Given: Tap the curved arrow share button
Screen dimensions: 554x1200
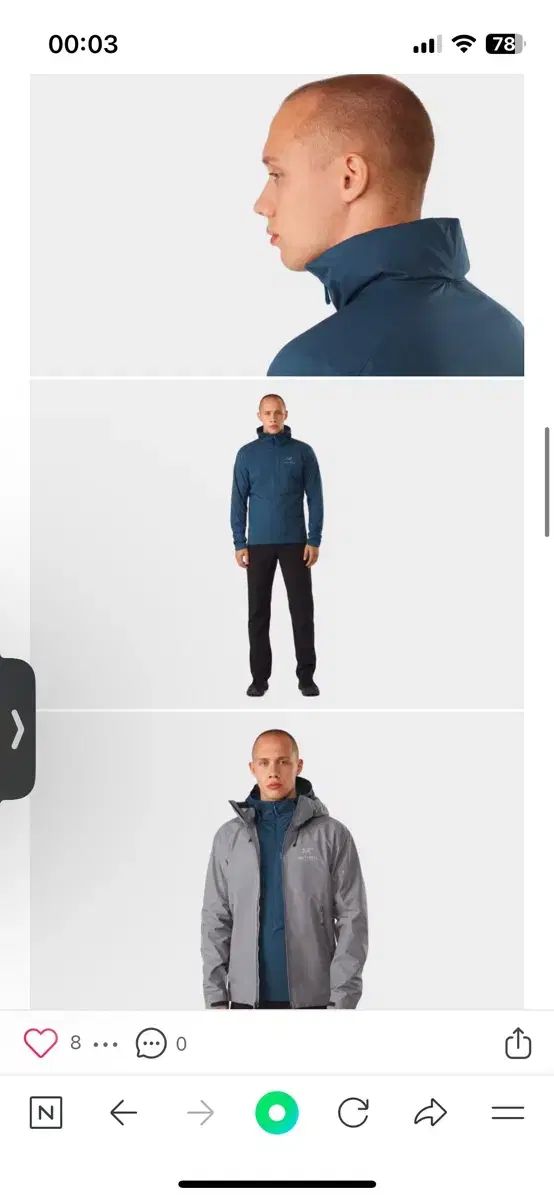Looking at the screenshot, I should [x=430, y=1113].
